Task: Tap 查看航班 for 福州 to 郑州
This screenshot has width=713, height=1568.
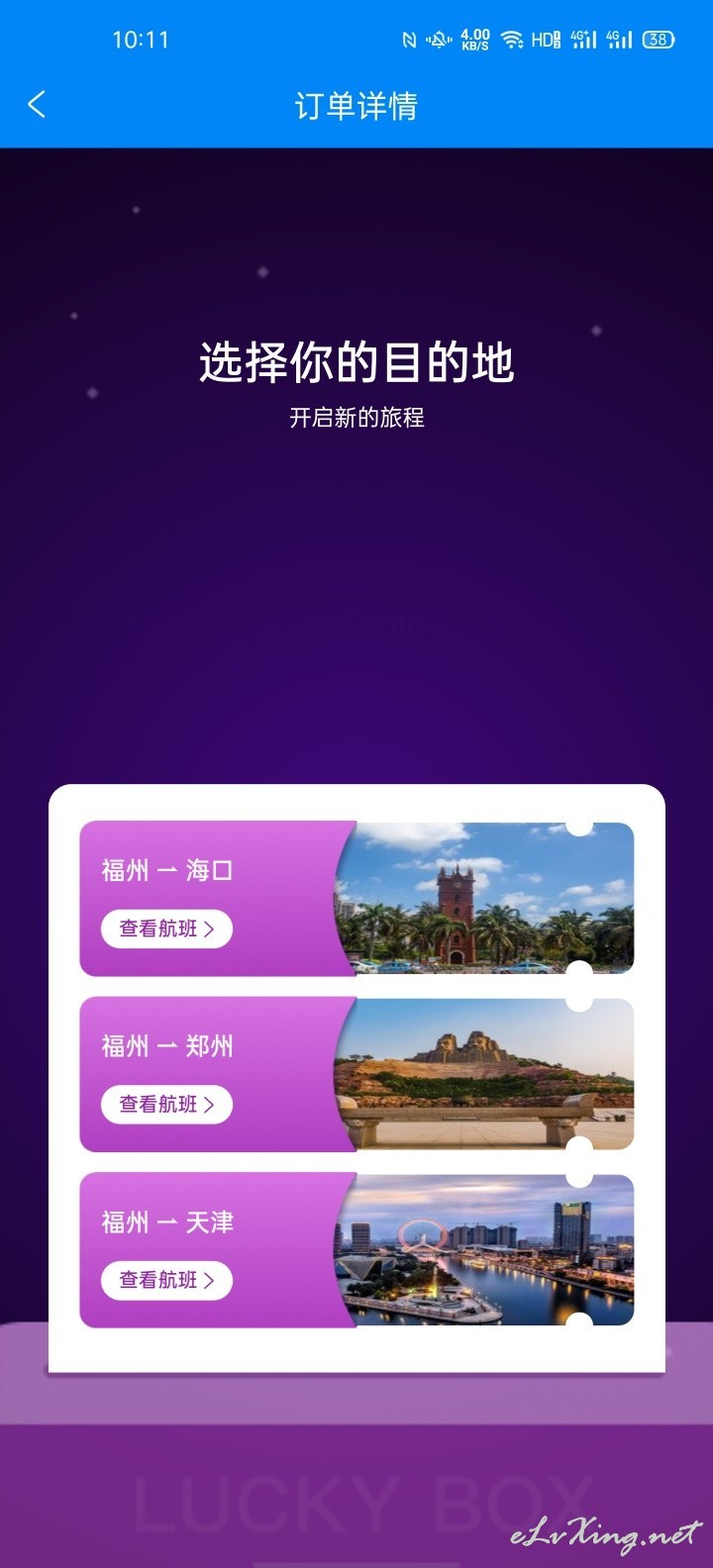Action: click(x=166, y=1105)
